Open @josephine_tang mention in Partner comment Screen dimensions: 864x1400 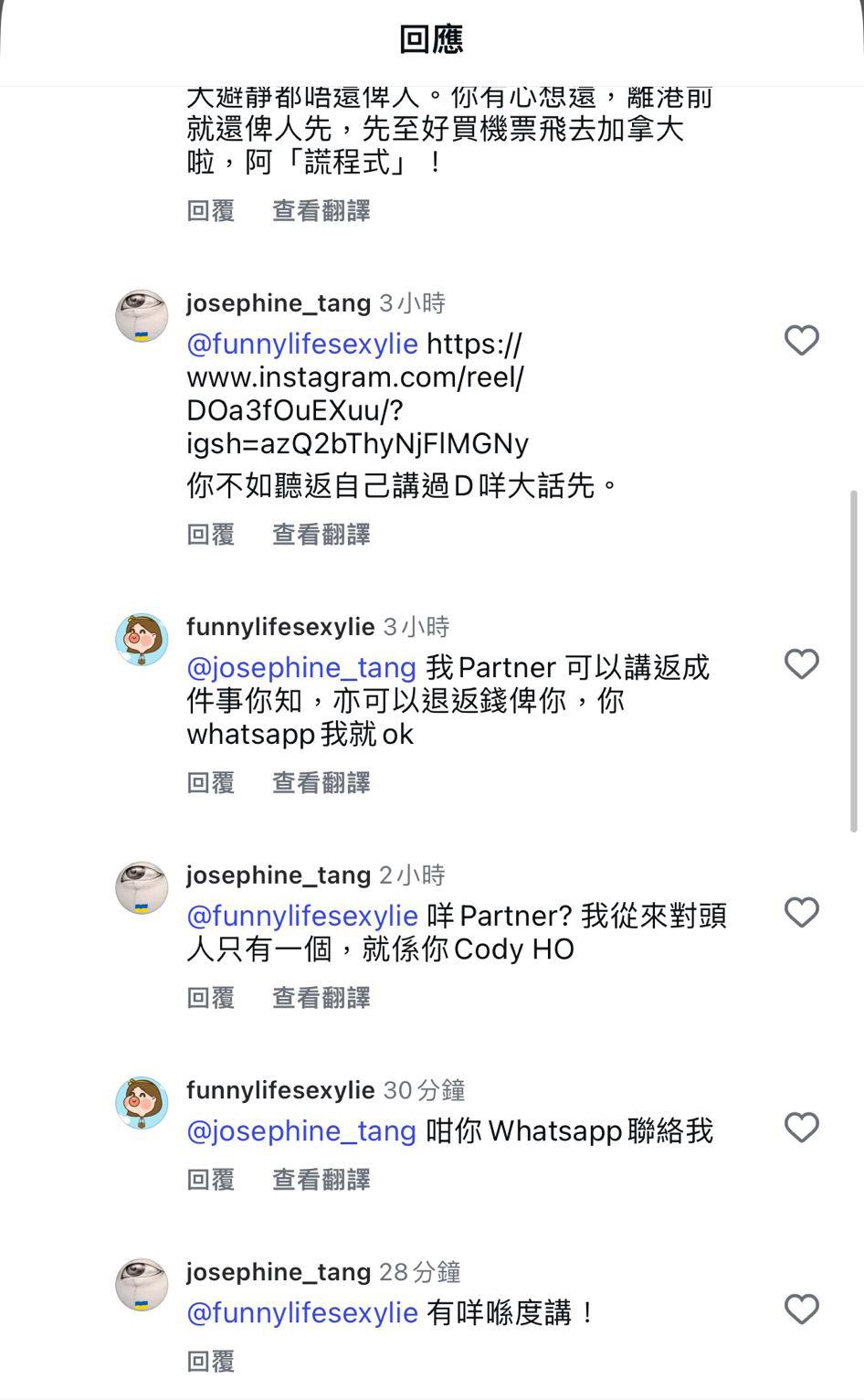301,668
